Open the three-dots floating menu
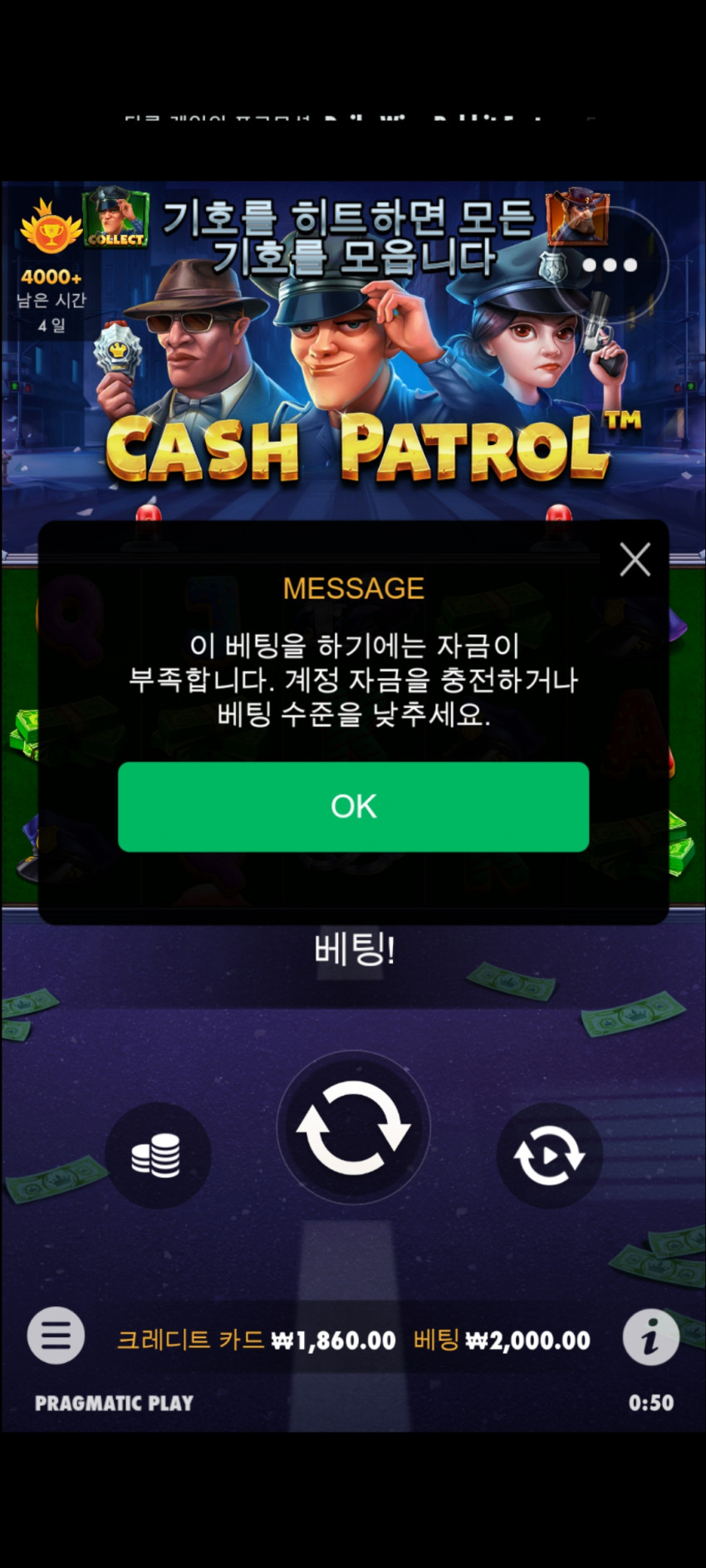The image size is (706, 1568). coord(610,265)
